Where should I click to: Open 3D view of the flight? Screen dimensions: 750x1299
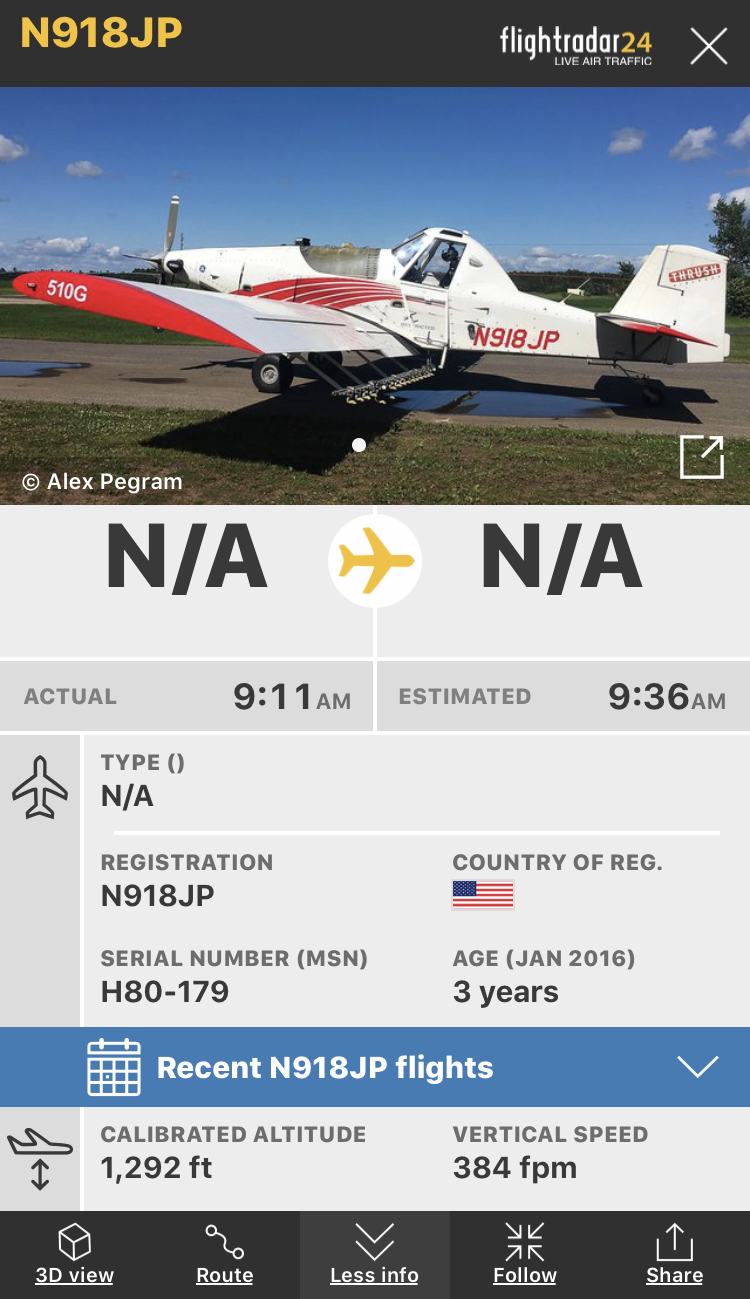pyautogui.click(x=75, y=1254)
